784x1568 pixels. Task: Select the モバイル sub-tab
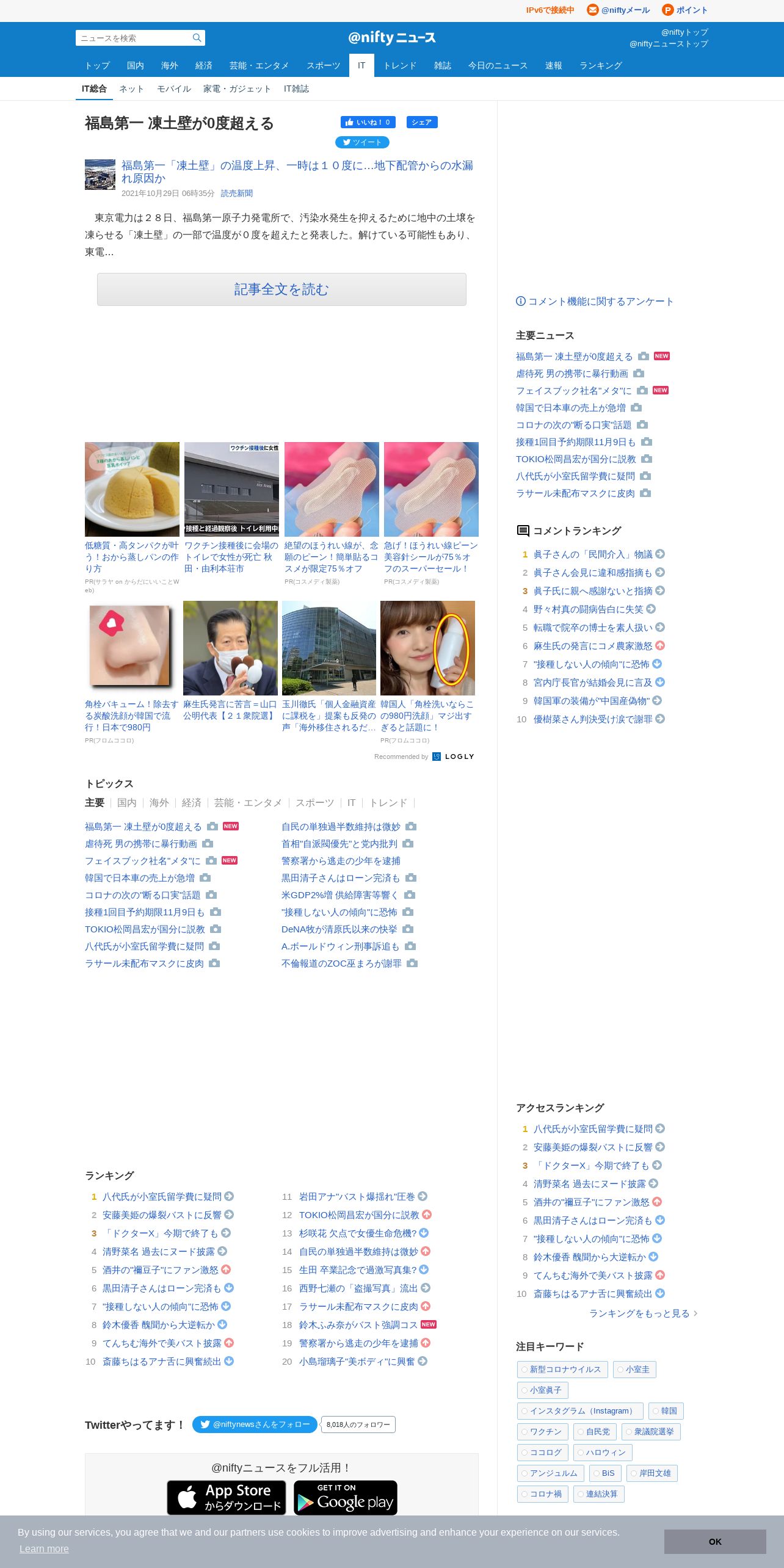(x=174, y=89)
